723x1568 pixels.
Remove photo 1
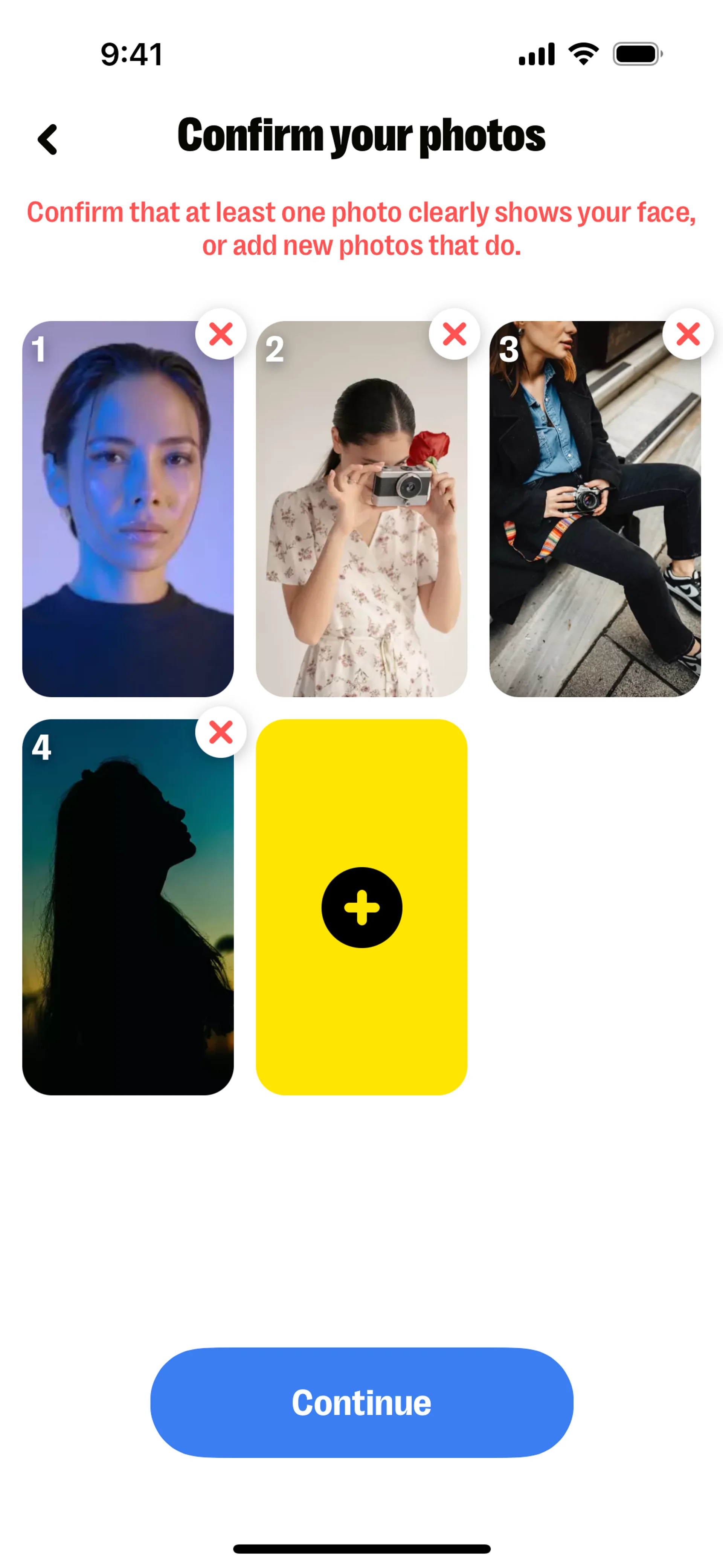click(220, 334)
